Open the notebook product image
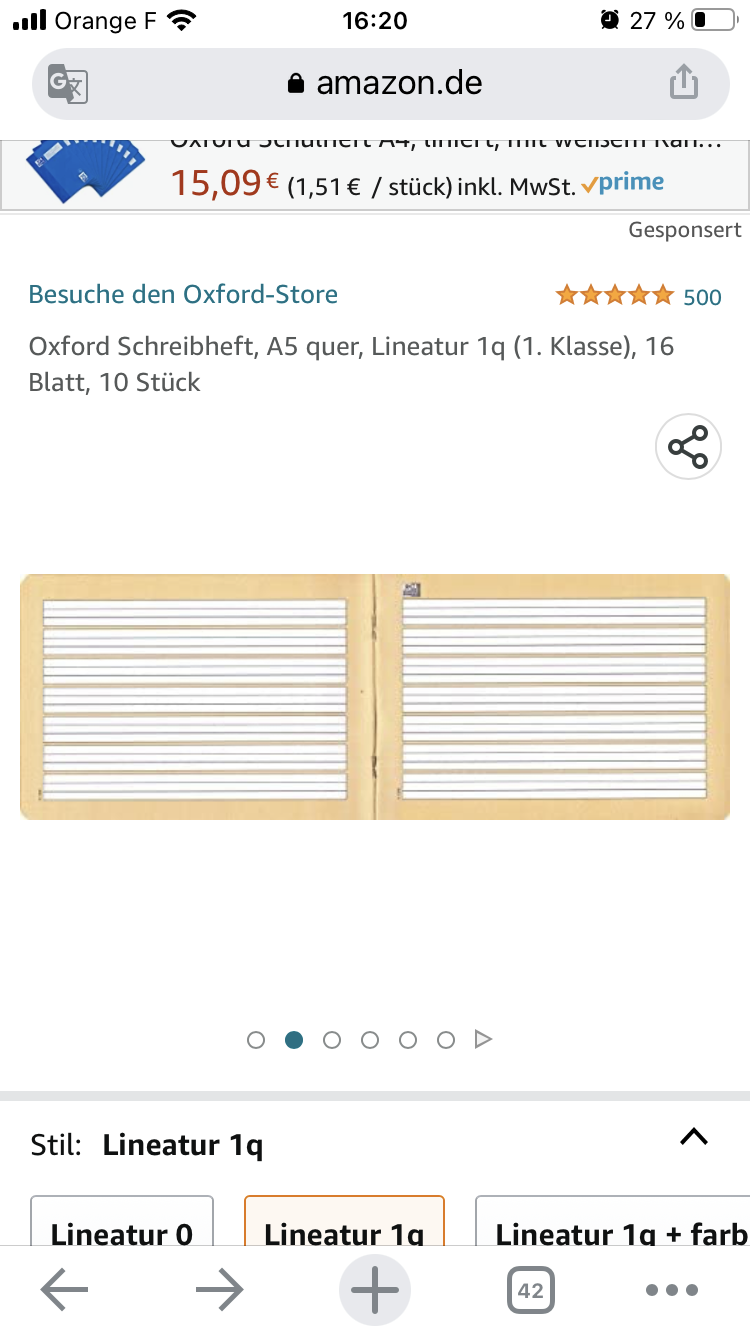Viewport: 750px width, 1334px height. point(375,696)
